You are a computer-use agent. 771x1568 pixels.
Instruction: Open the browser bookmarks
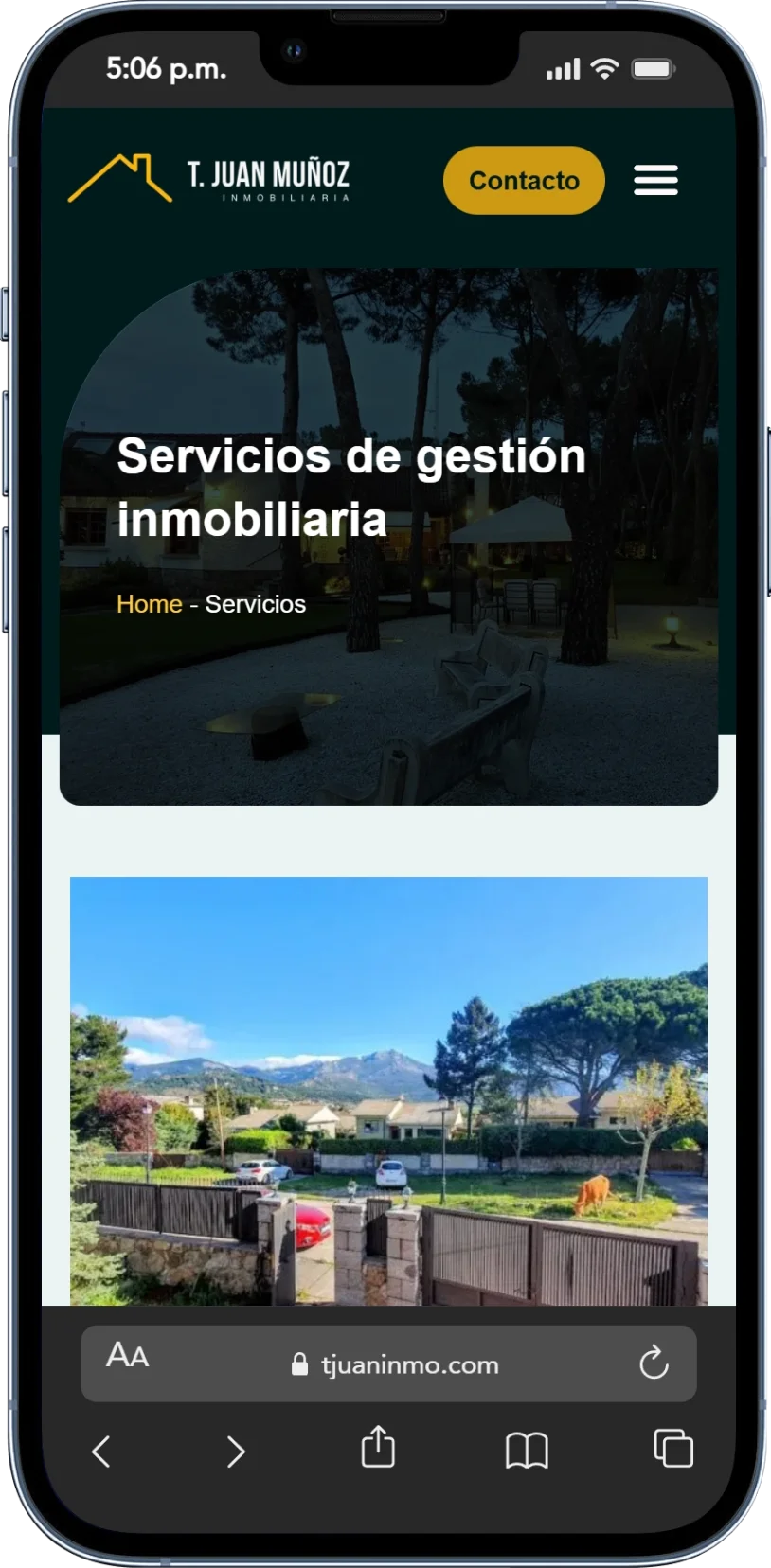527,1450
